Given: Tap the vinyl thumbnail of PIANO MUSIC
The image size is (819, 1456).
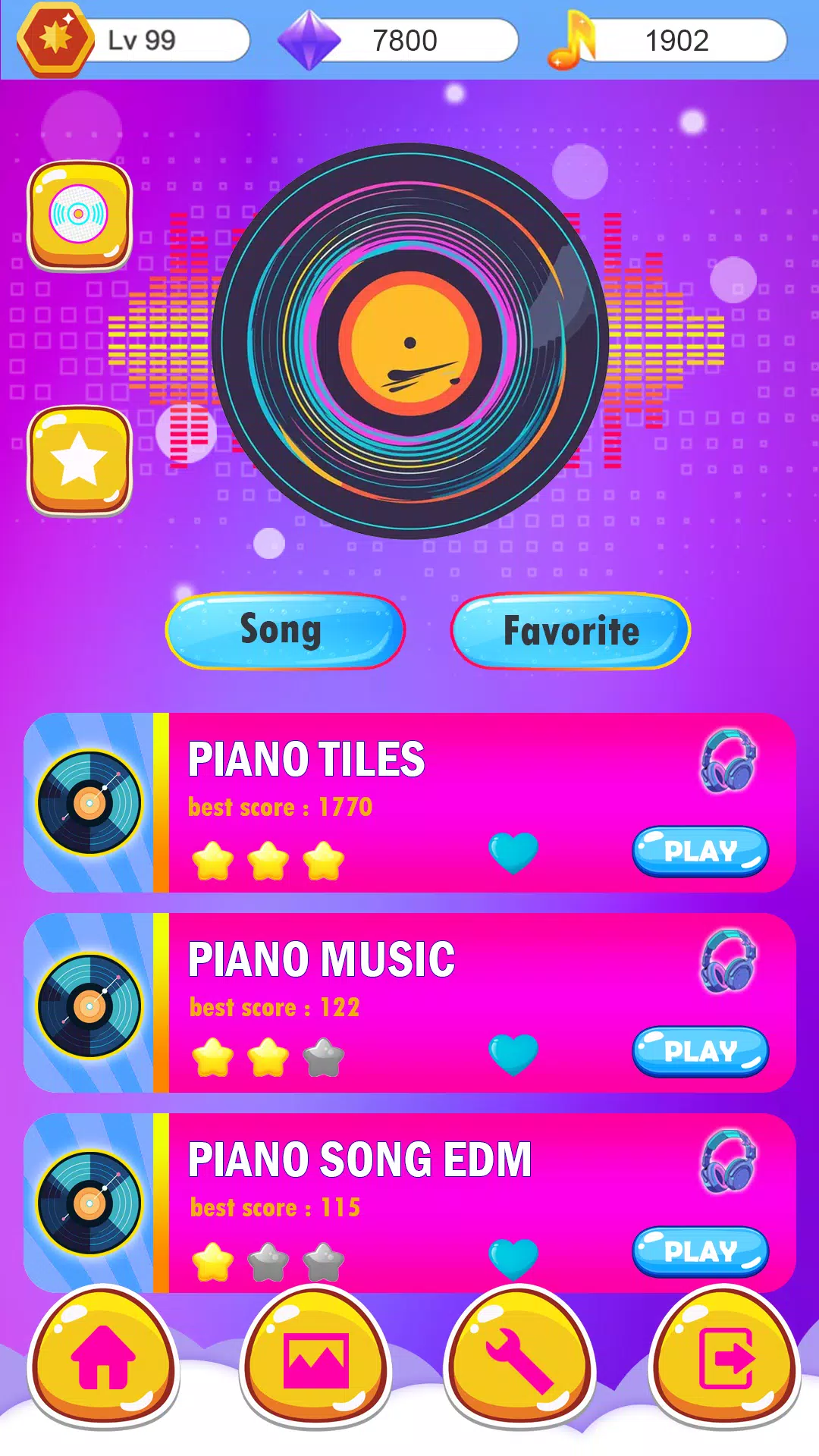Looking at the screenshot, I should (91, 1005).
